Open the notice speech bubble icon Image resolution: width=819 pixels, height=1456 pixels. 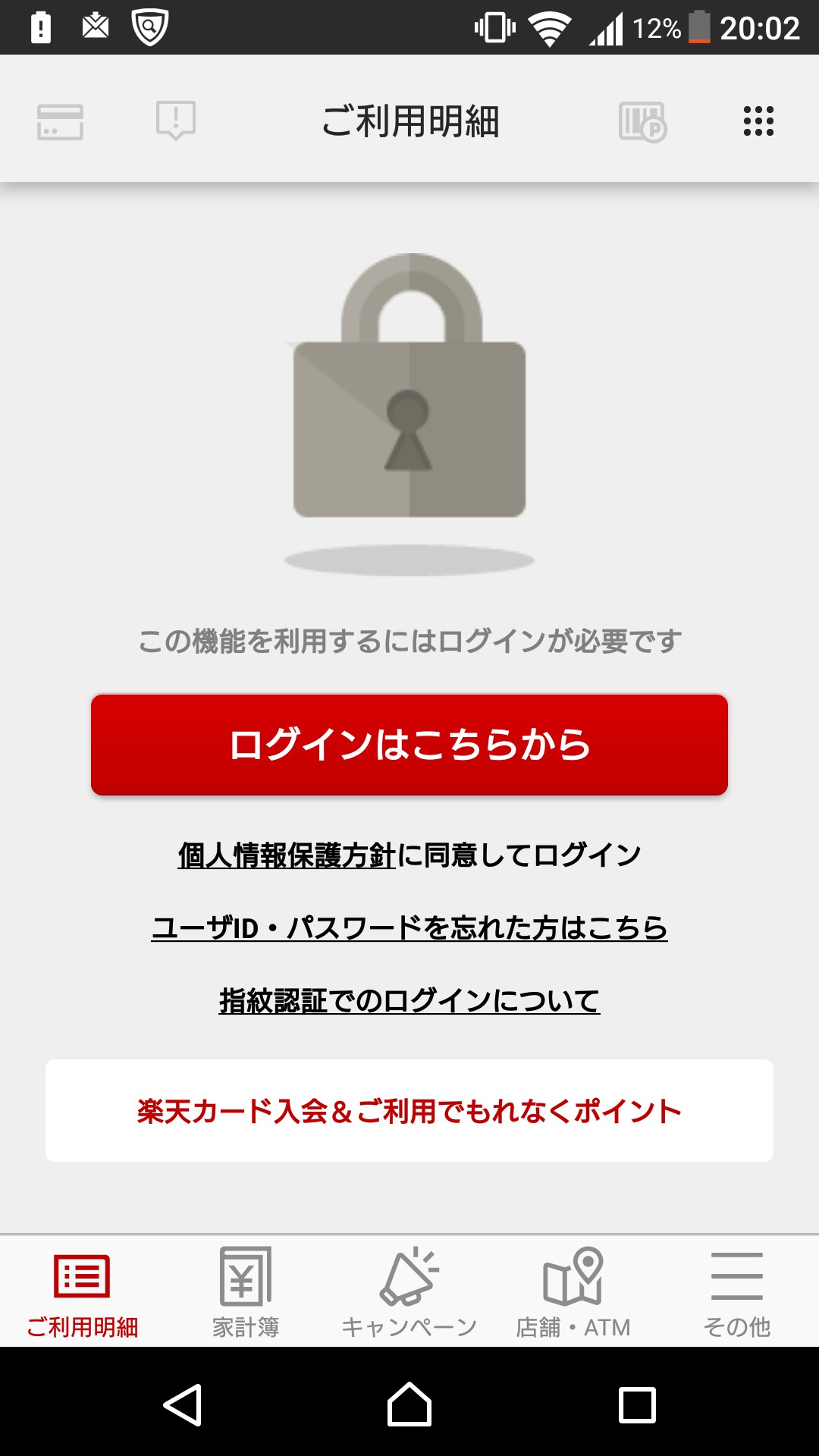(x=175, y=121)
